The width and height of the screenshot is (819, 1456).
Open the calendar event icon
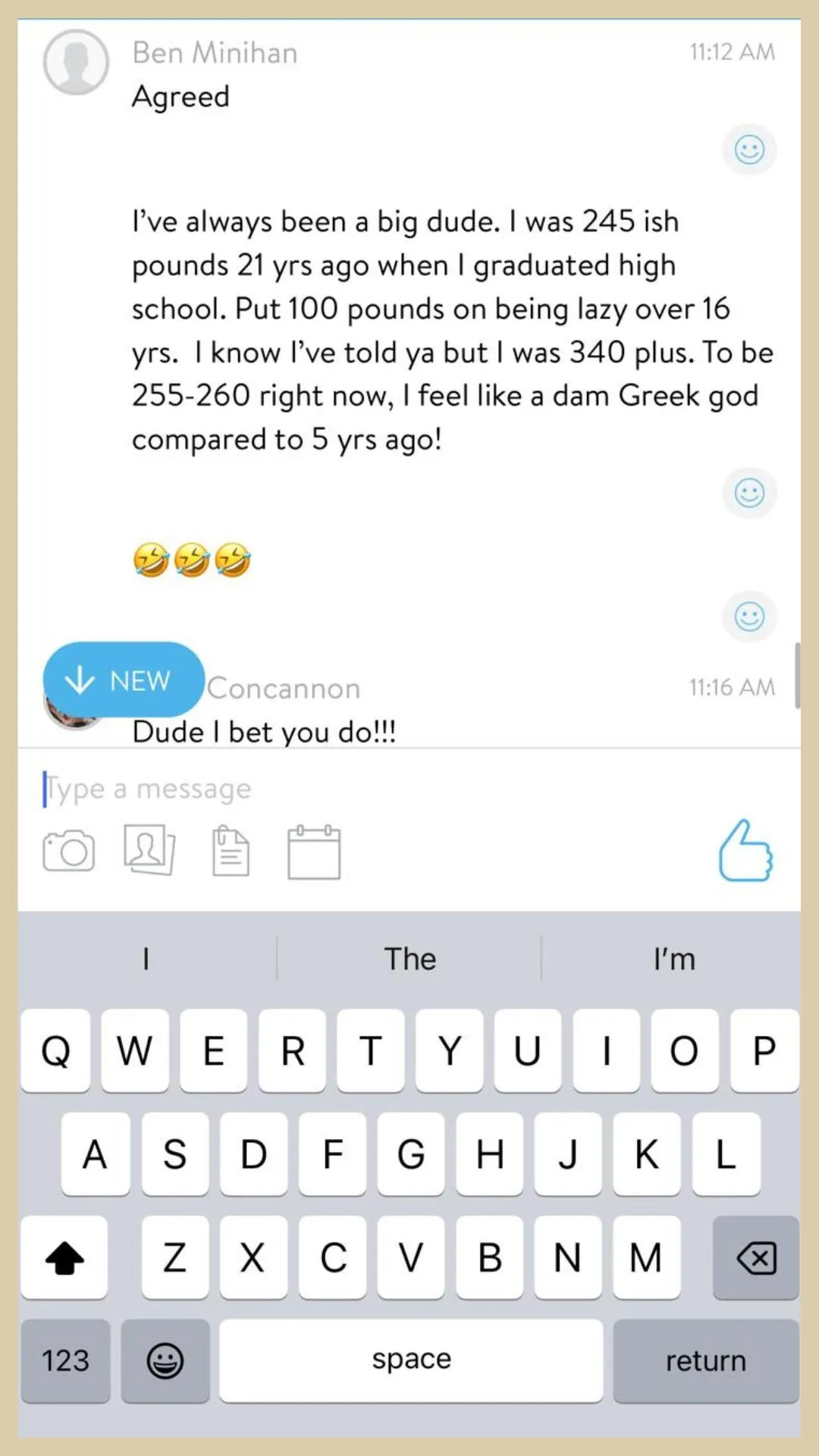tap(314, 852)
